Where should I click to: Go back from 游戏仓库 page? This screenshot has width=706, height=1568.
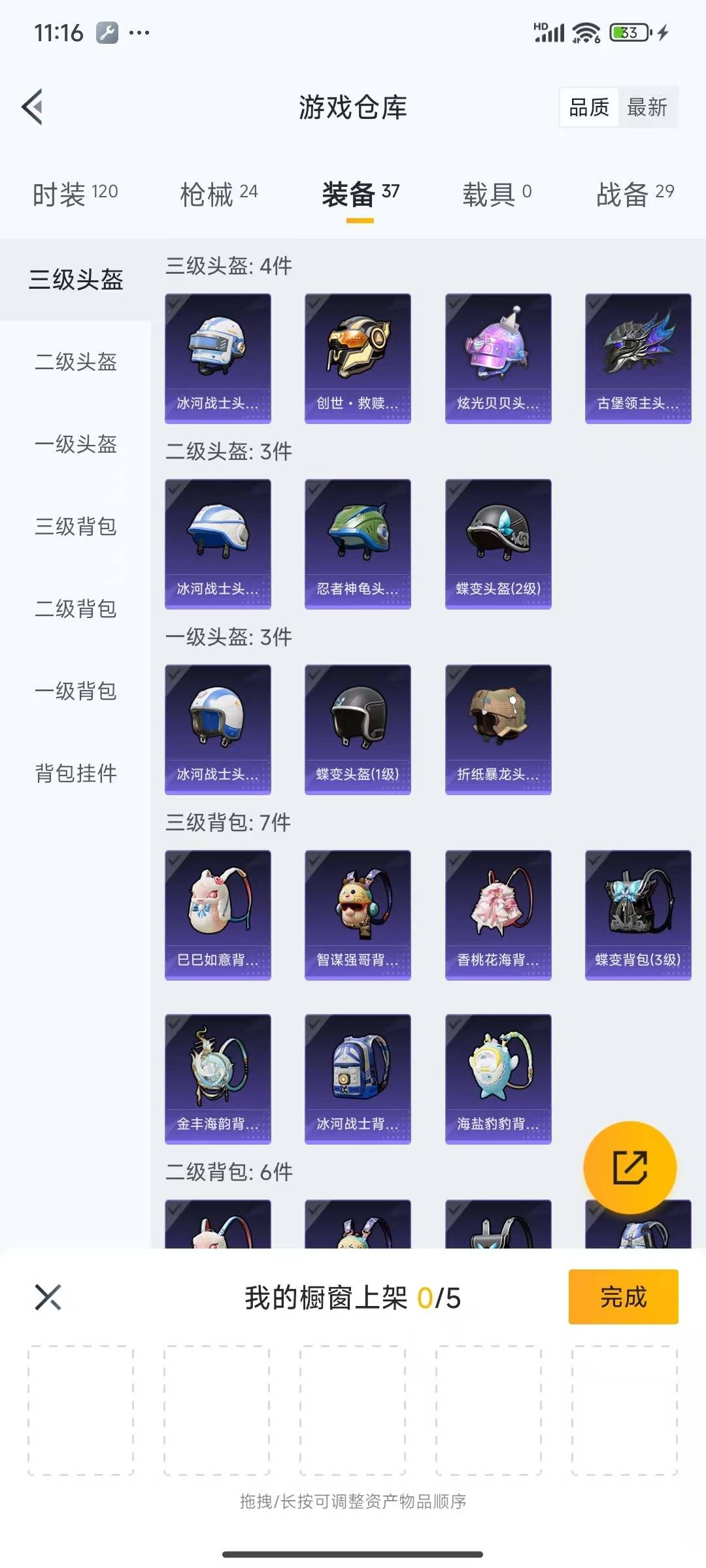(x=33, y=106)
